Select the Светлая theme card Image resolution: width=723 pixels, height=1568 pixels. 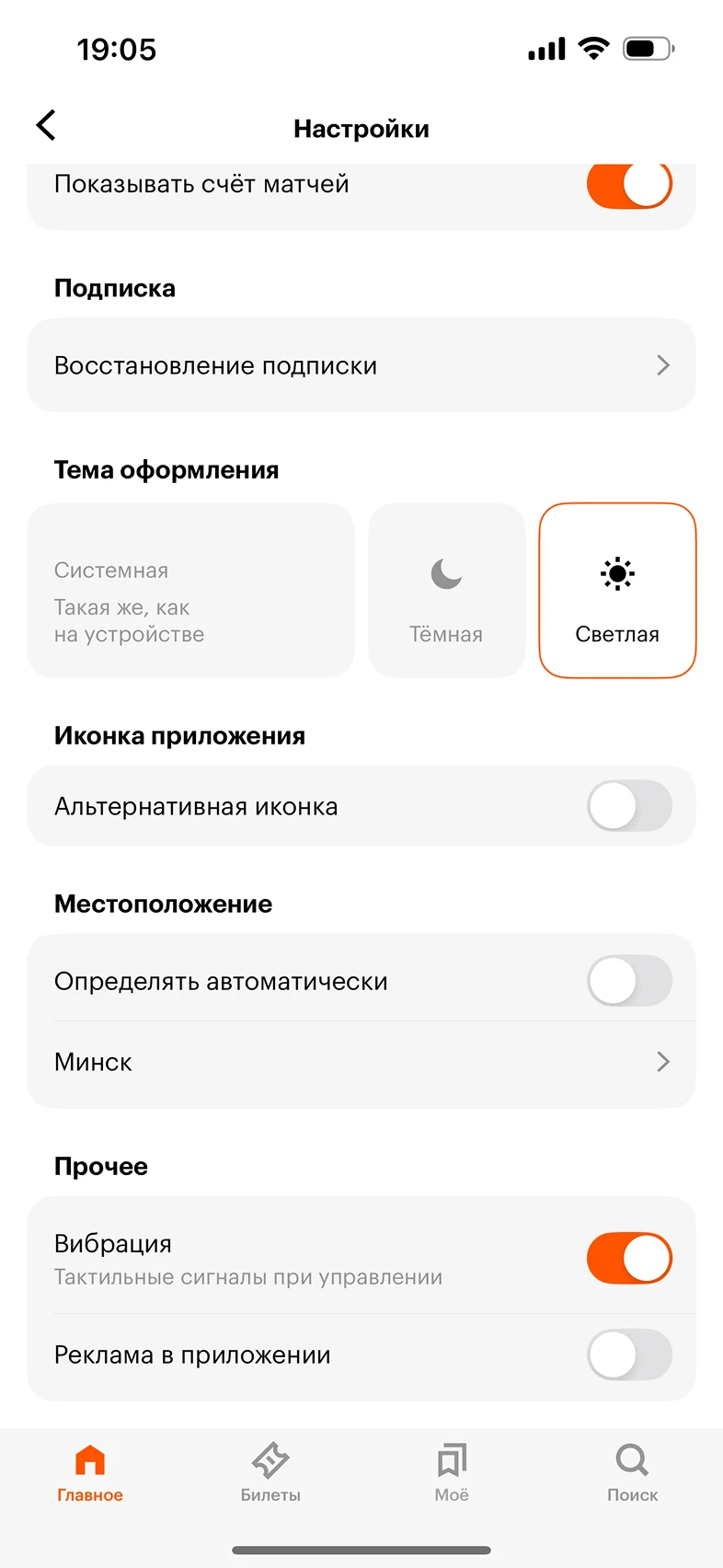[616, 590]
